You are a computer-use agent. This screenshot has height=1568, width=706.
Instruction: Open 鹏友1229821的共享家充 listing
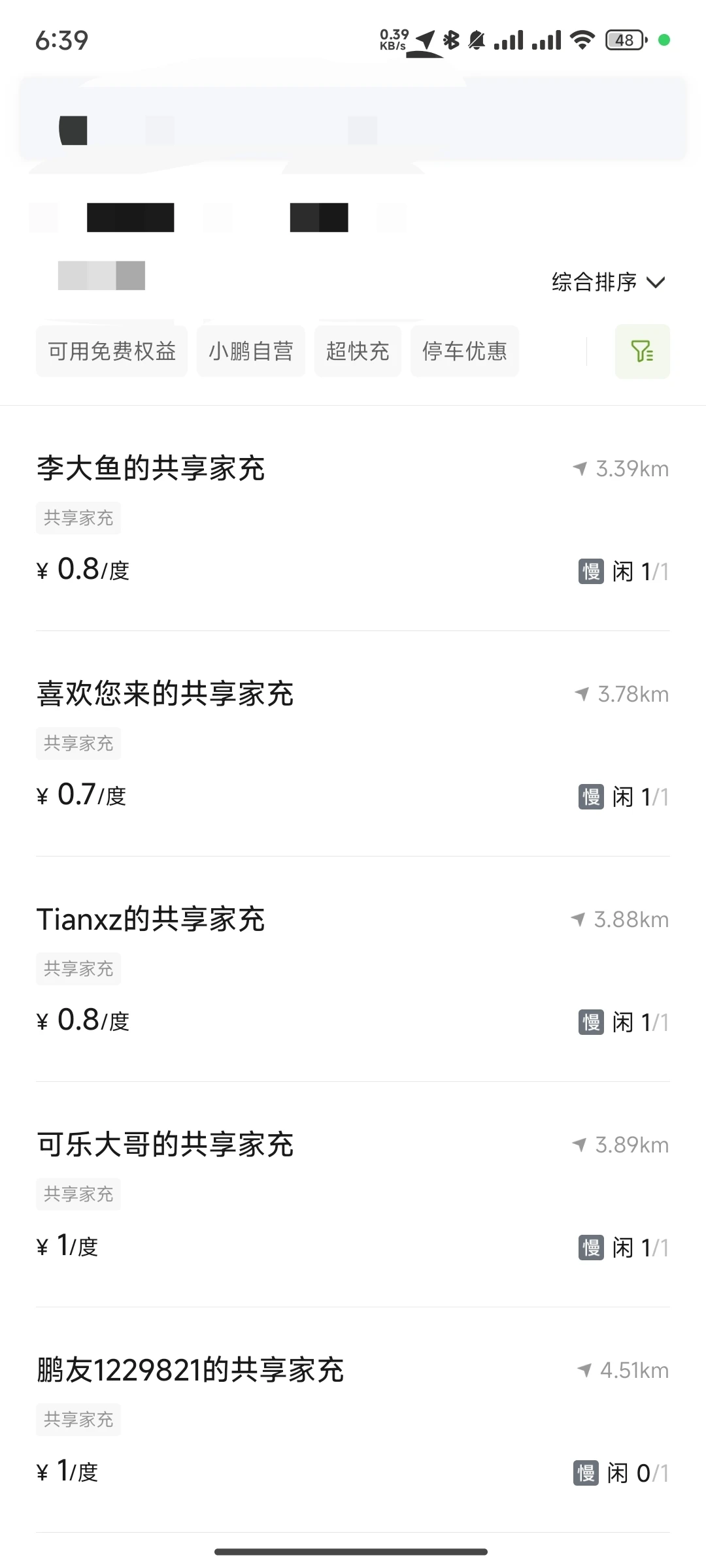pos(190,1370)
